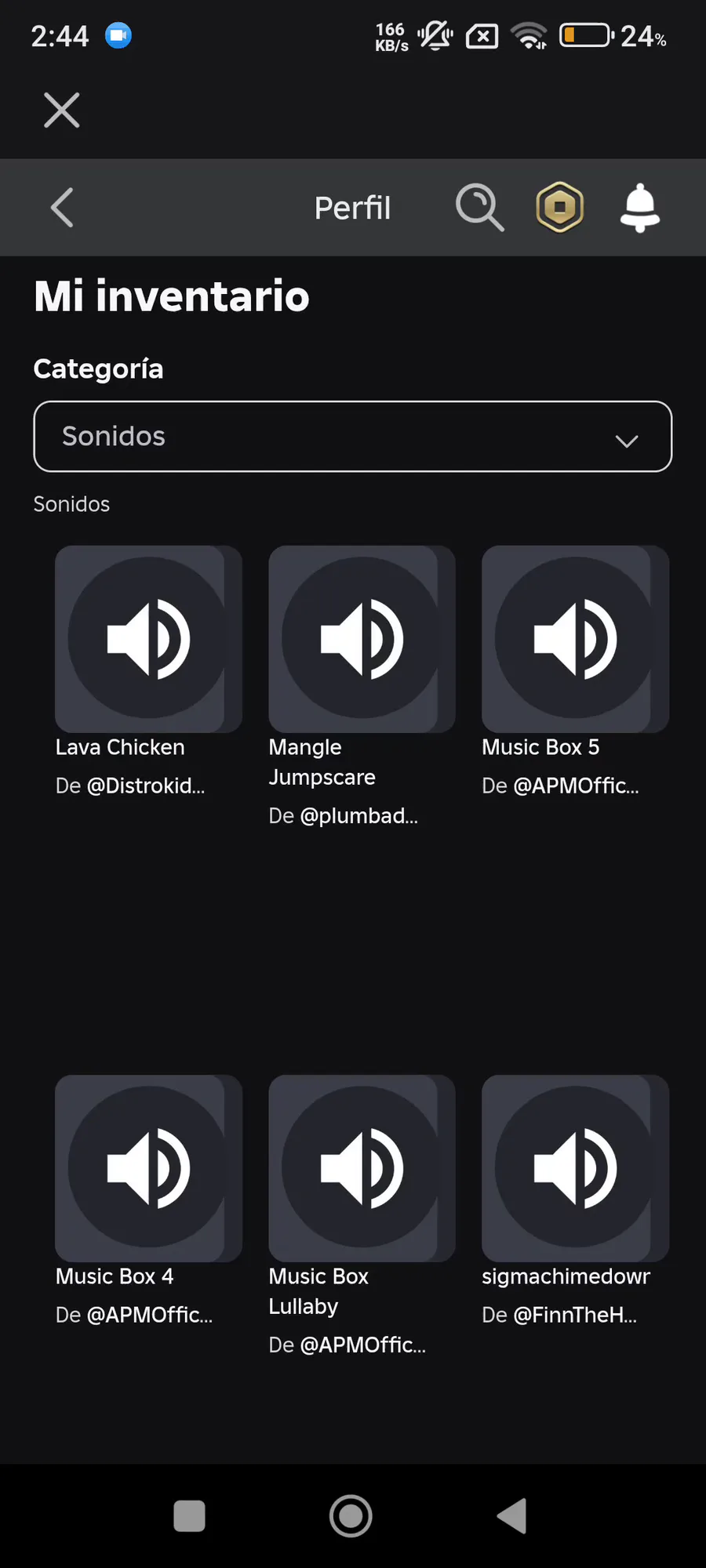Open recent apps with the square button
Image resolution: width=706 pixels, height=1568 pixels.
189,1515
